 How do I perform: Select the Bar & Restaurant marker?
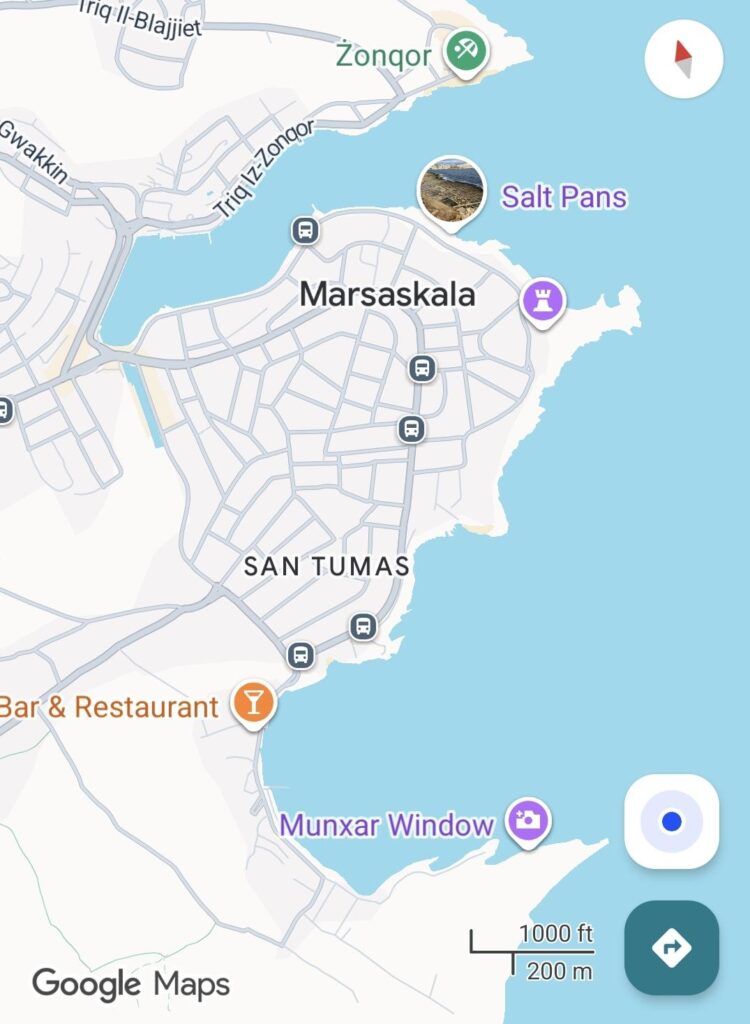pyautogui.click(x=253, y=701)
